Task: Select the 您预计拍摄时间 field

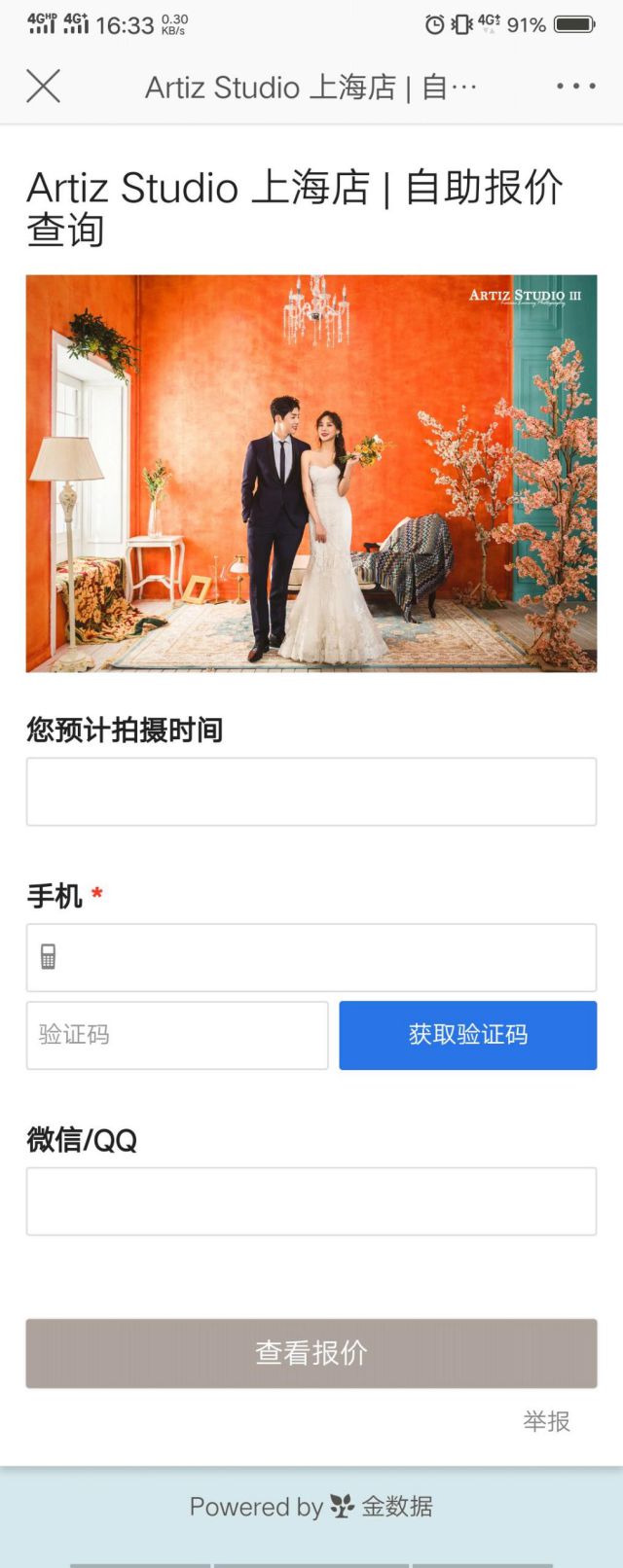Action: [x=311, y=792]
